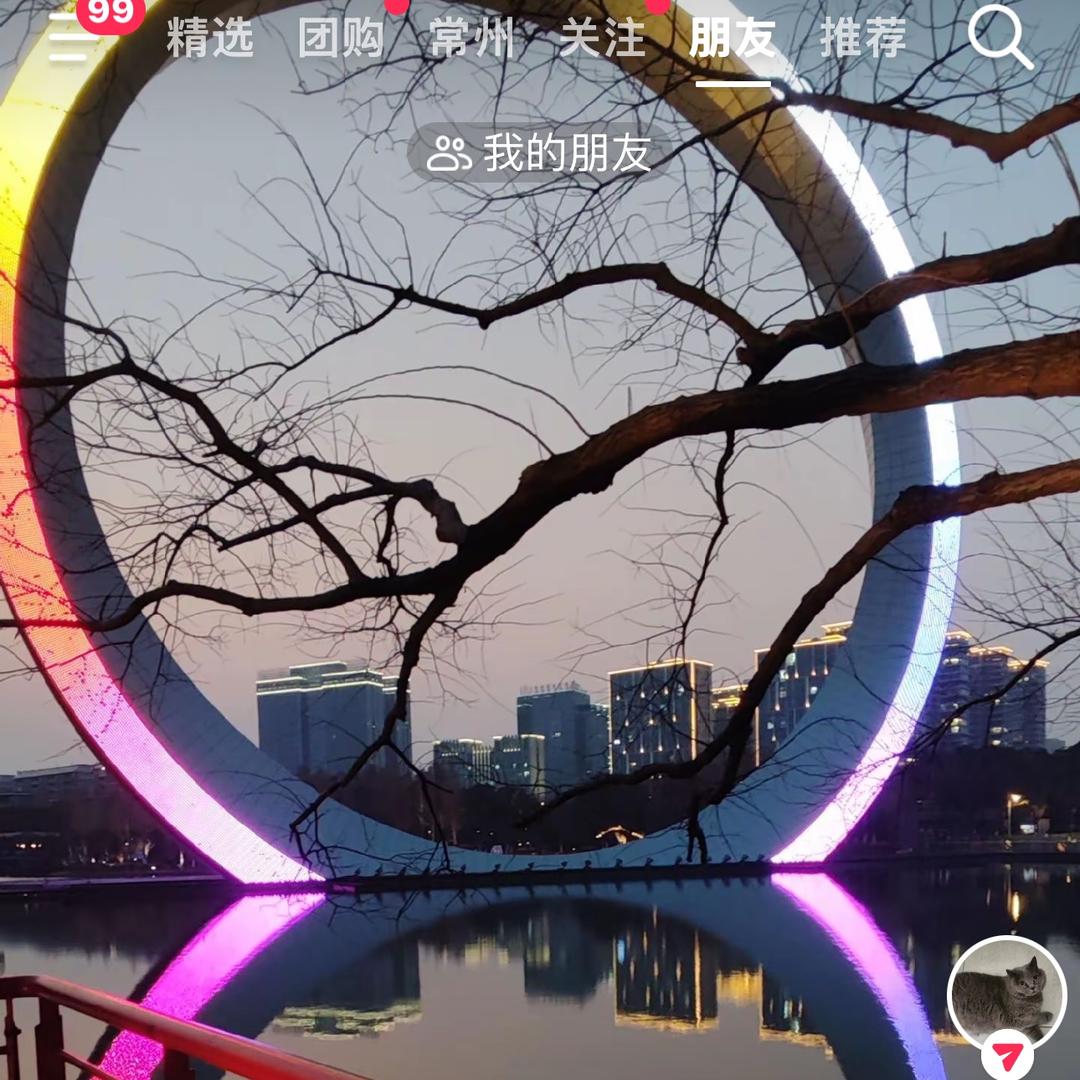Open the 我的朋友 chip

(x=540, y=153)
